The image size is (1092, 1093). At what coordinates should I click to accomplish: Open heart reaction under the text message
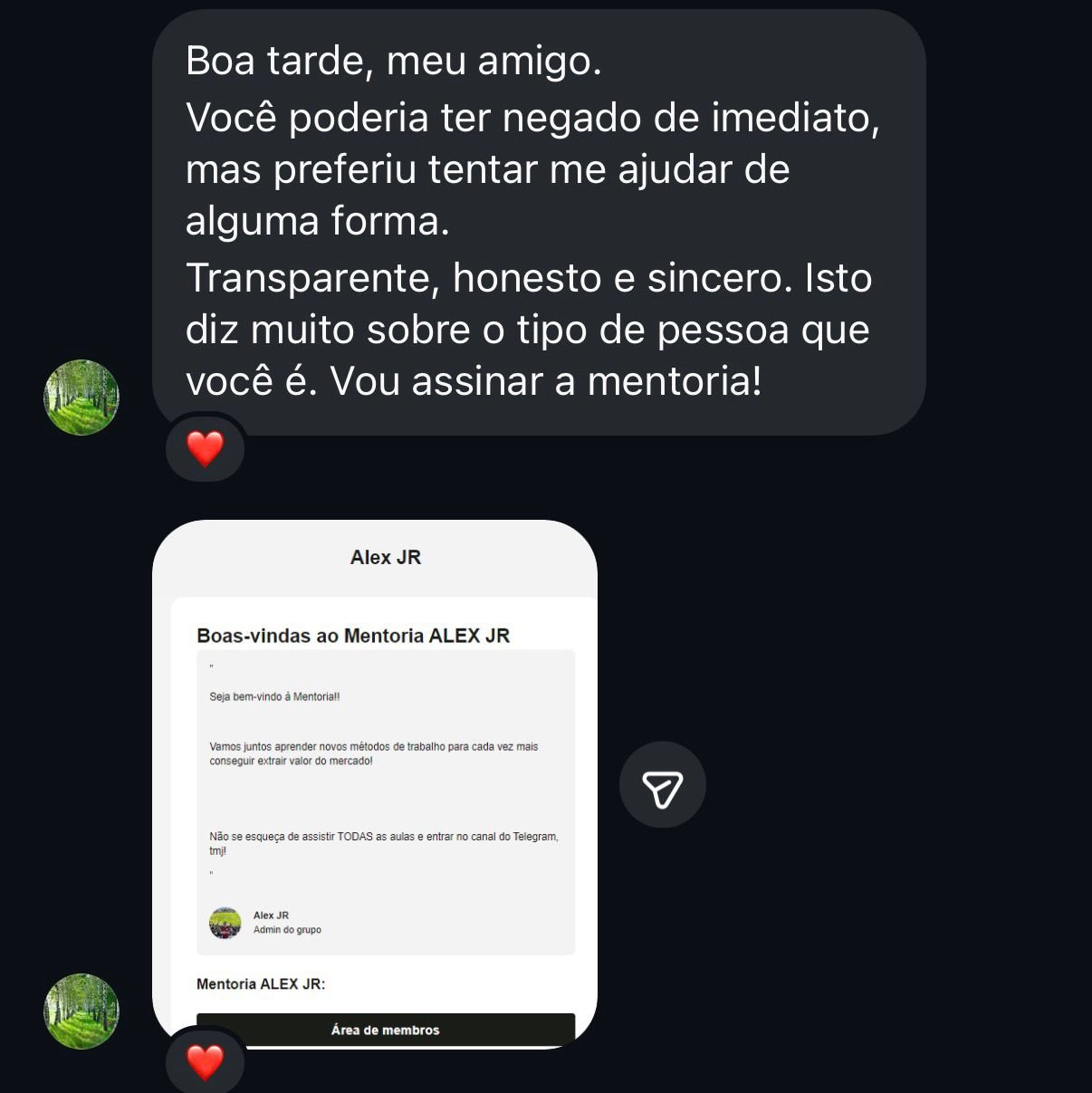point(205,447)
